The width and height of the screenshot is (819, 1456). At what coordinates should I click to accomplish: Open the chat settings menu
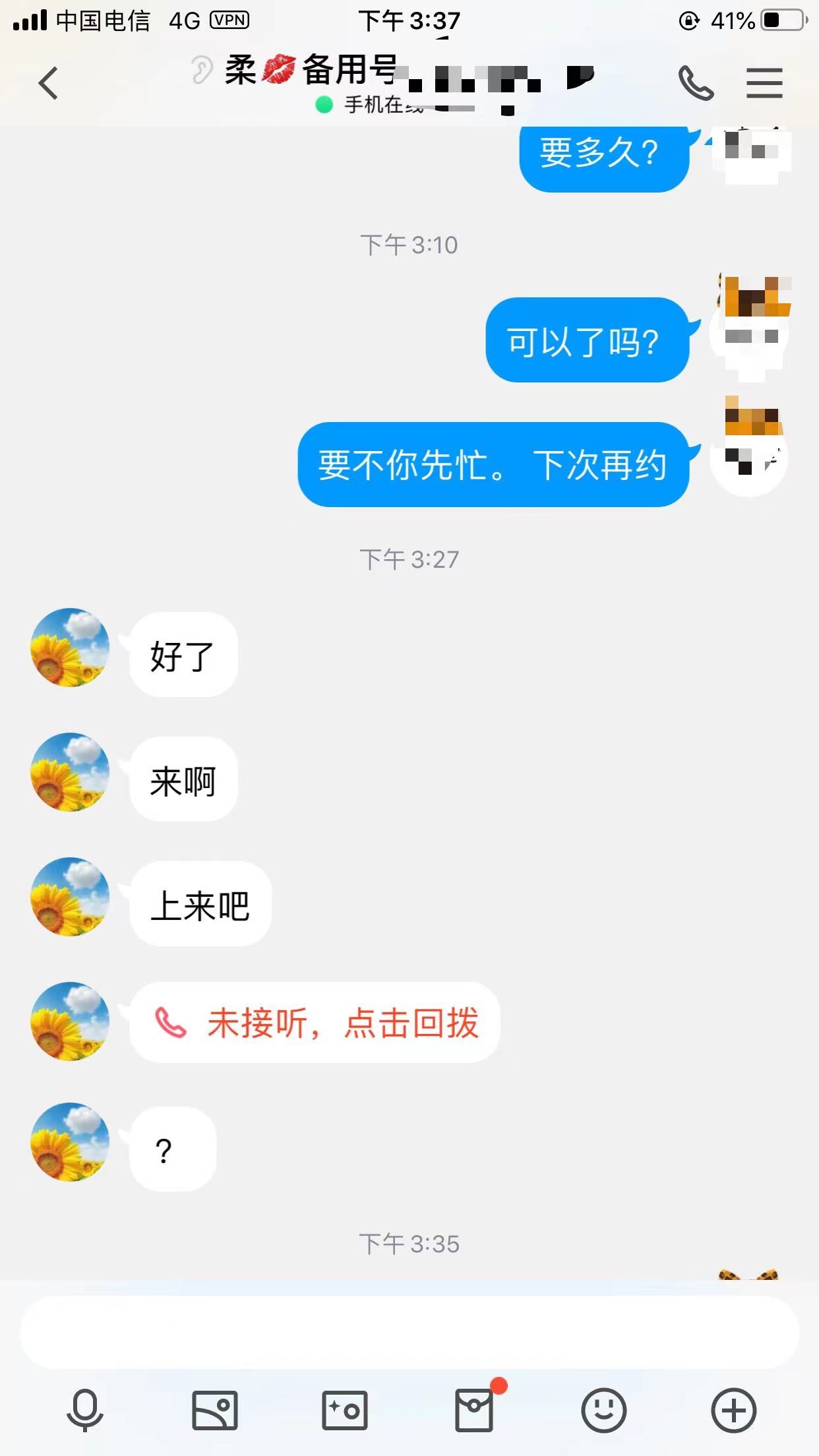pos(764,84)
